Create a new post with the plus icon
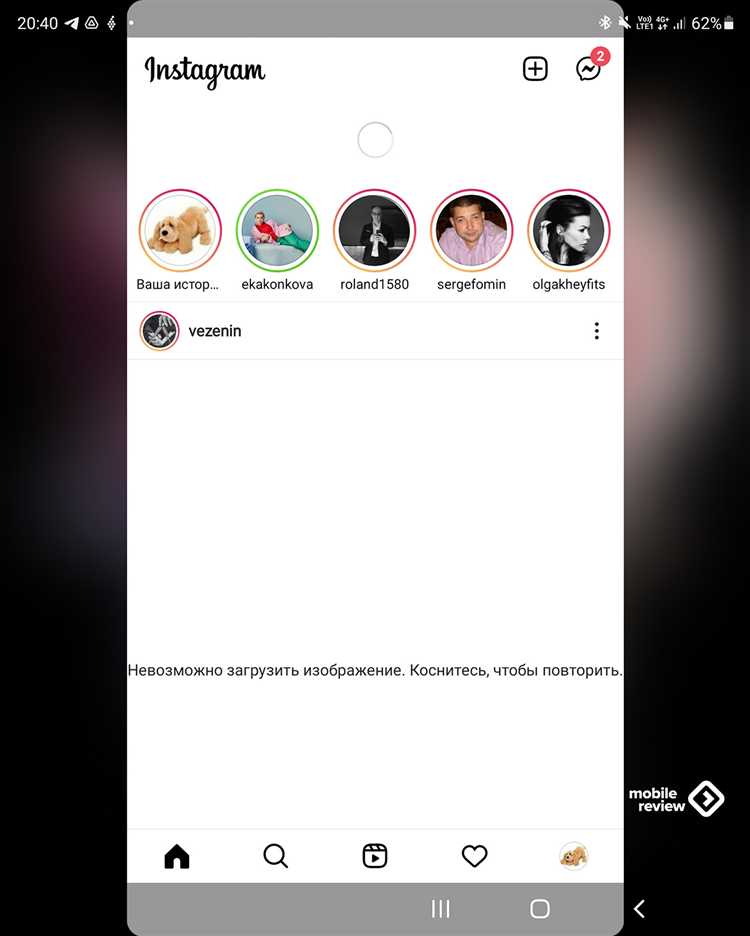Viewport: 750px width, 936px height. (x=535, y=69)
